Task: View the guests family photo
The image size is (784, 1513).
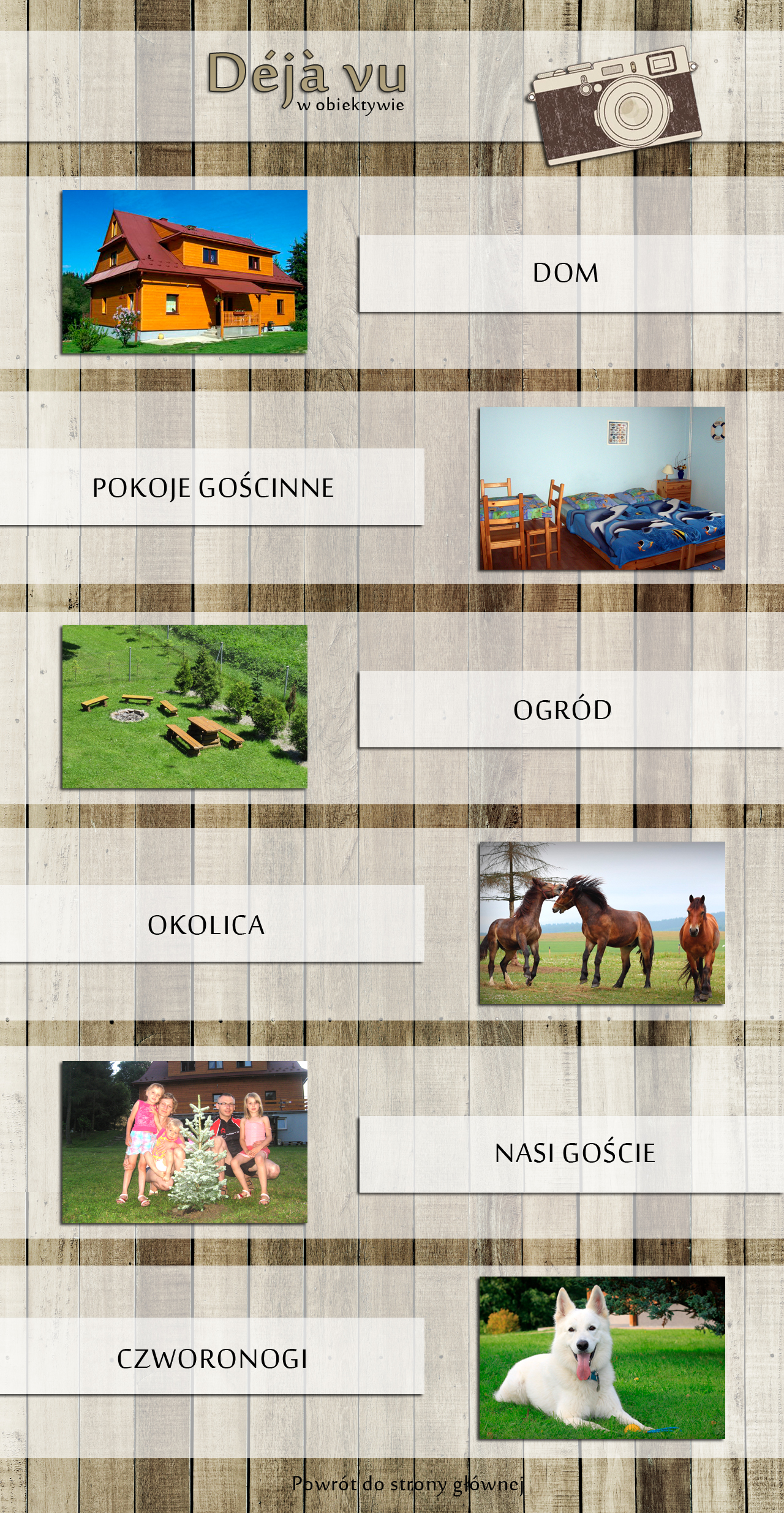Action: [184, 1142]
